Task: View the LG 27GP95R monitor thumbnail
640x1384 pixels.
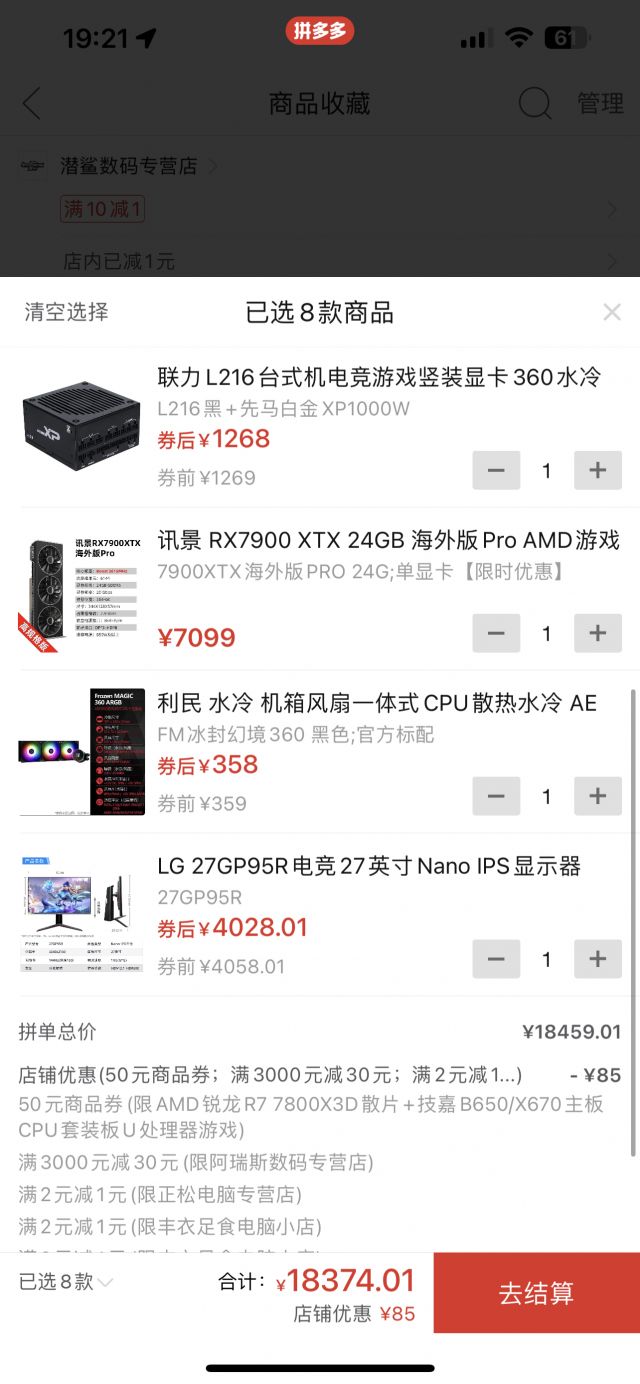Action: tap(82, 915)
